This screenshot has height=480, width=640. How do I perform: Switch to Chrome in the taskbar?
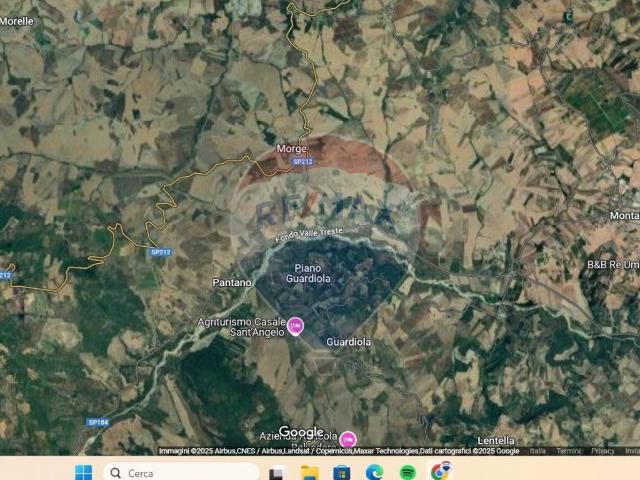click(x=440, y=472)
